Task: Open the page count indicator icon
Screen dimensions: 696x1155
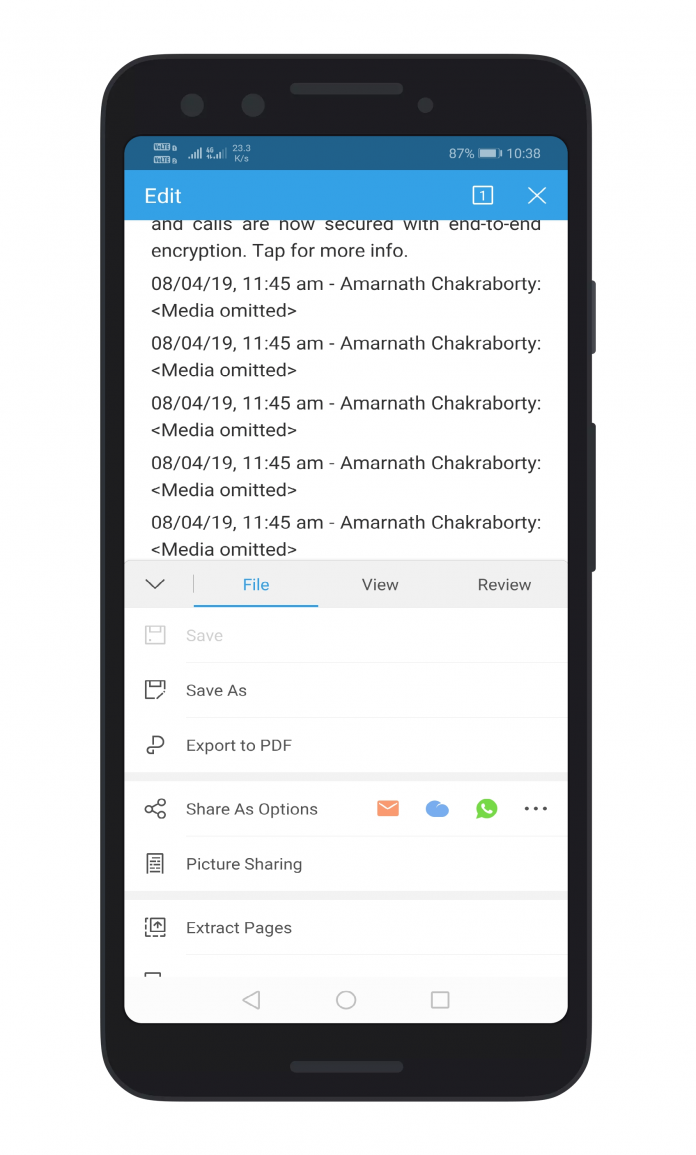Action: 483,196
